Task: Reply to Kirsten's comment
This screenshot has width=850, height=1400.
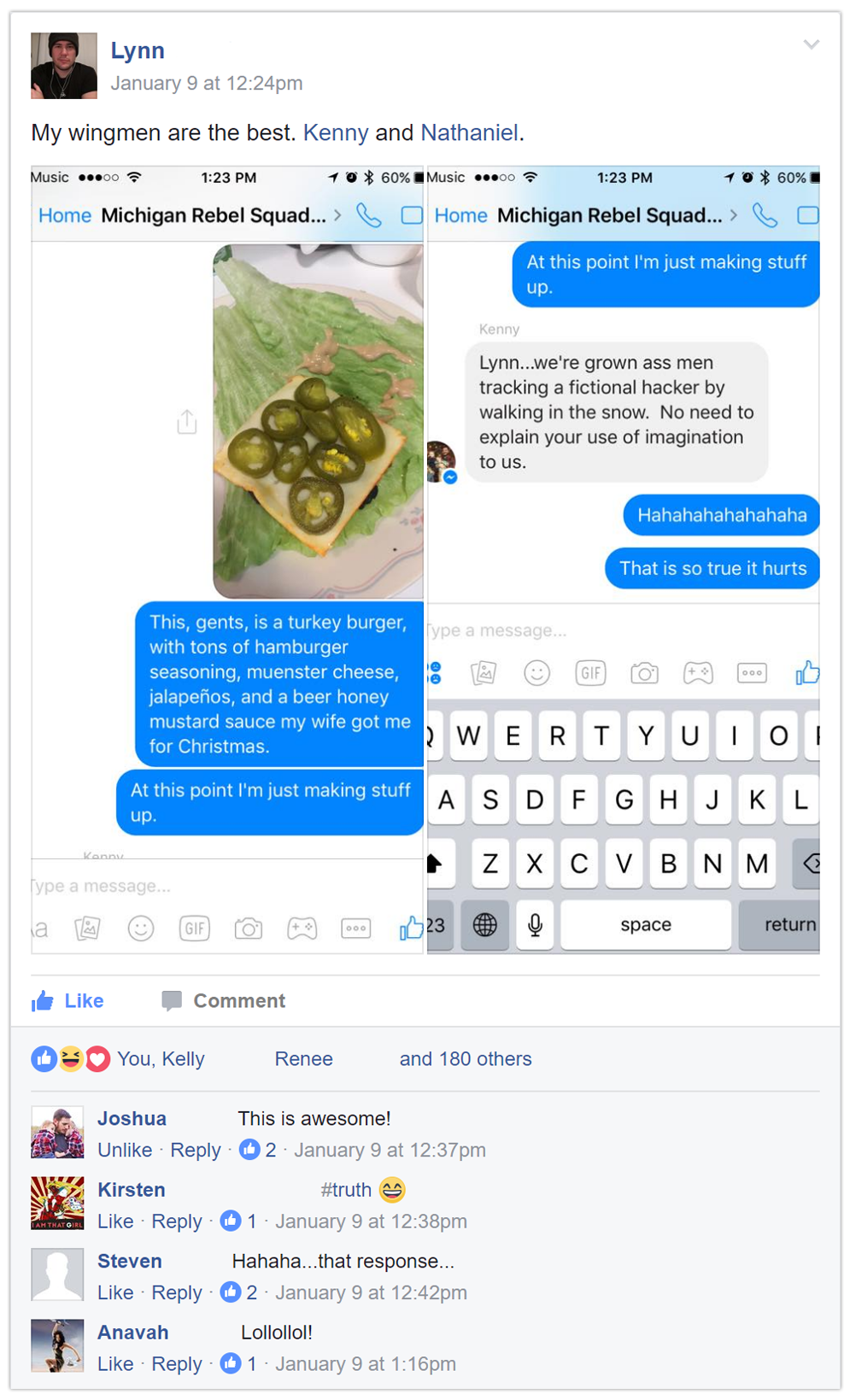Action: point(176,1221)
